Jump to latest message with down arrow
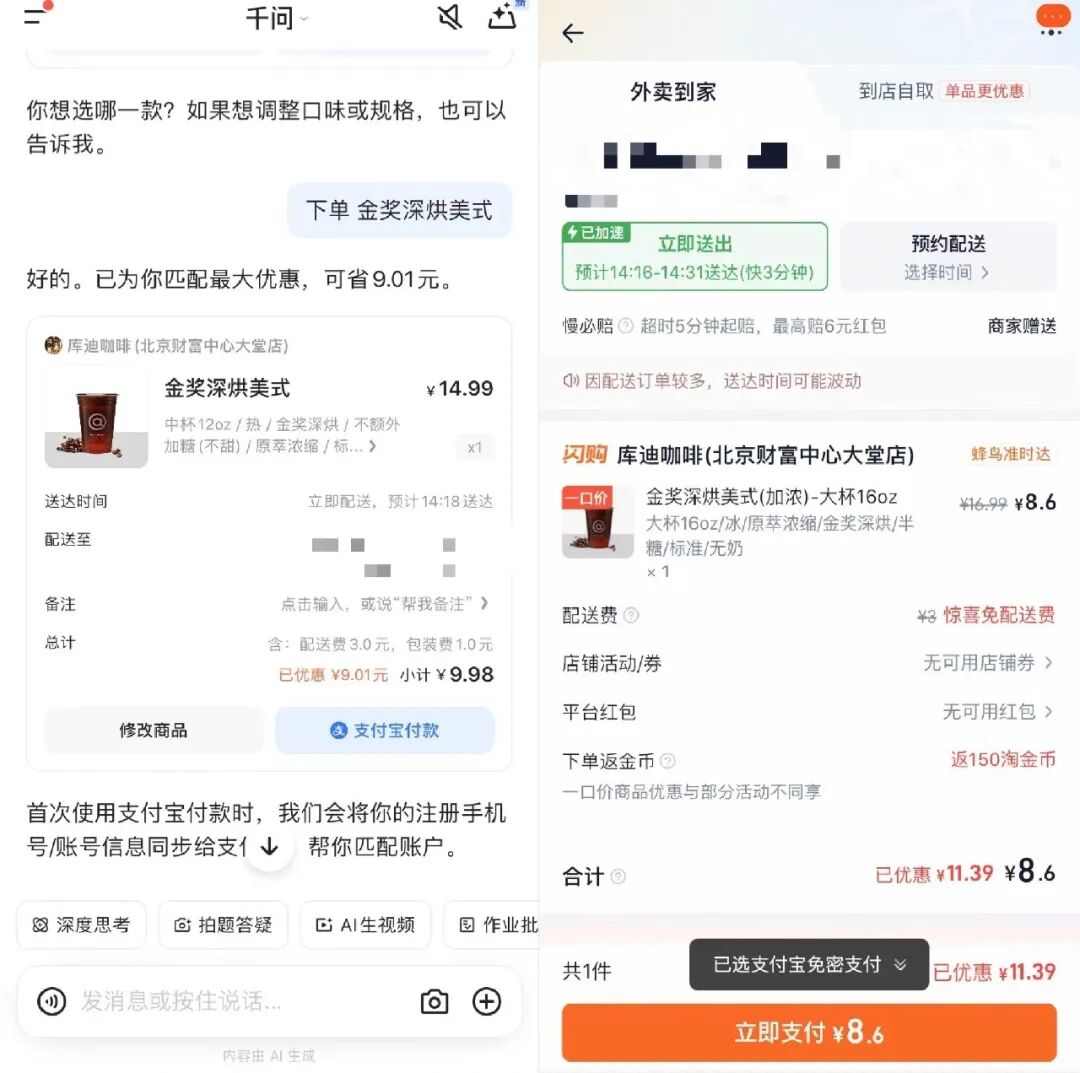The width and height of the screenshot is (1080, 1073). 269,846
